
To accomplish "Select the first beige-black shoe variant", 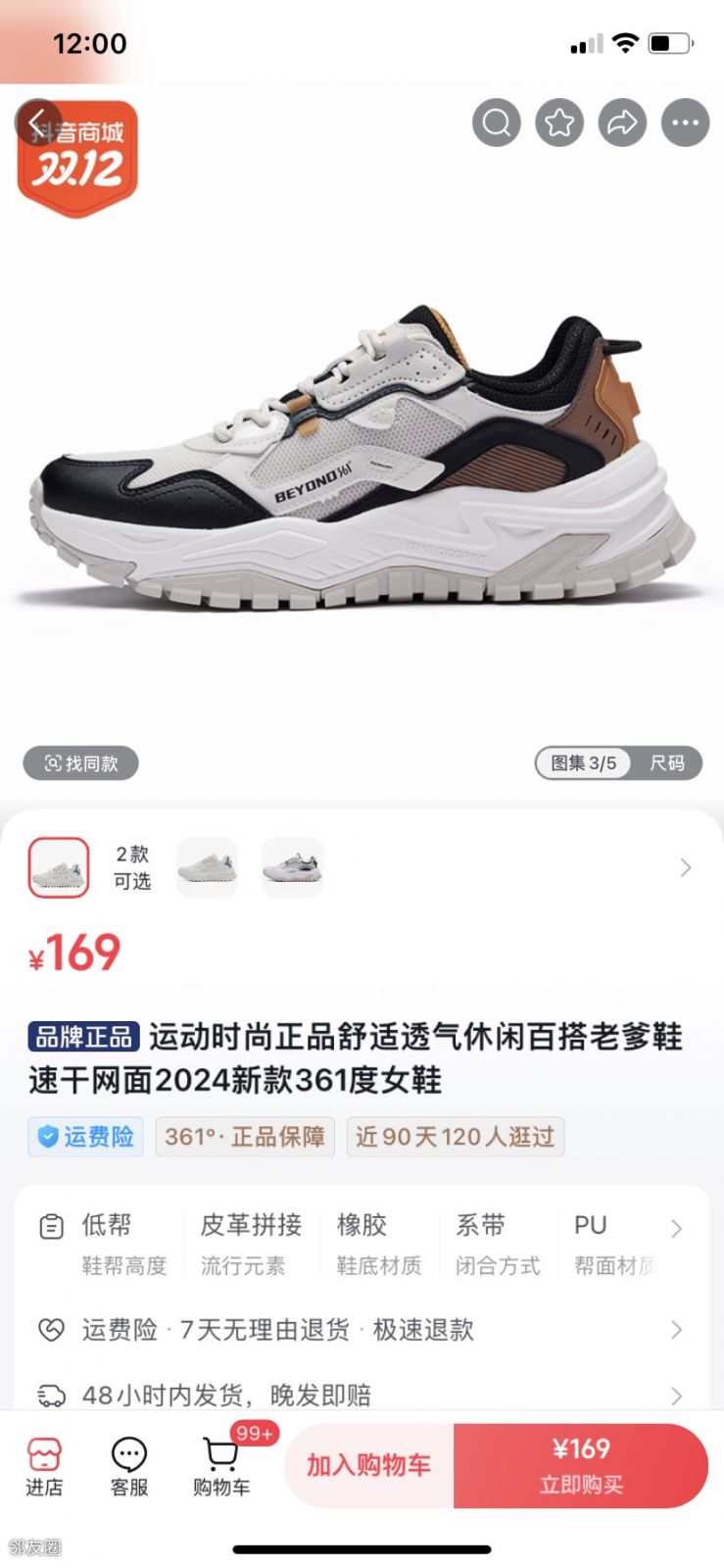I will 59,867.
